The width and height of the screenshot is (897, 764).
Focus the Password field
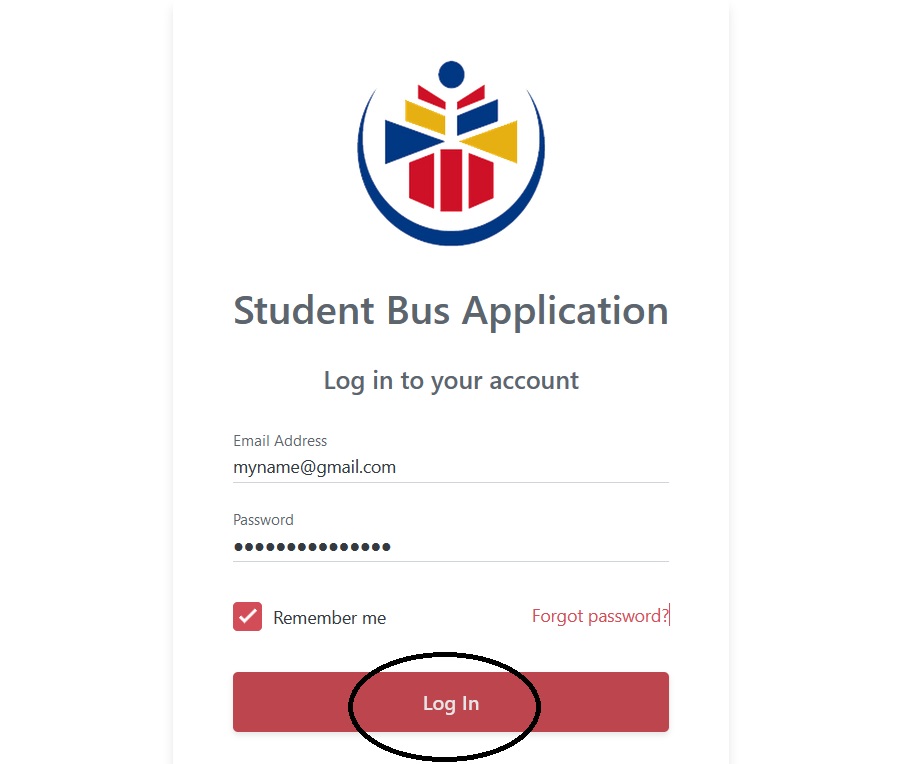point(450,546)
